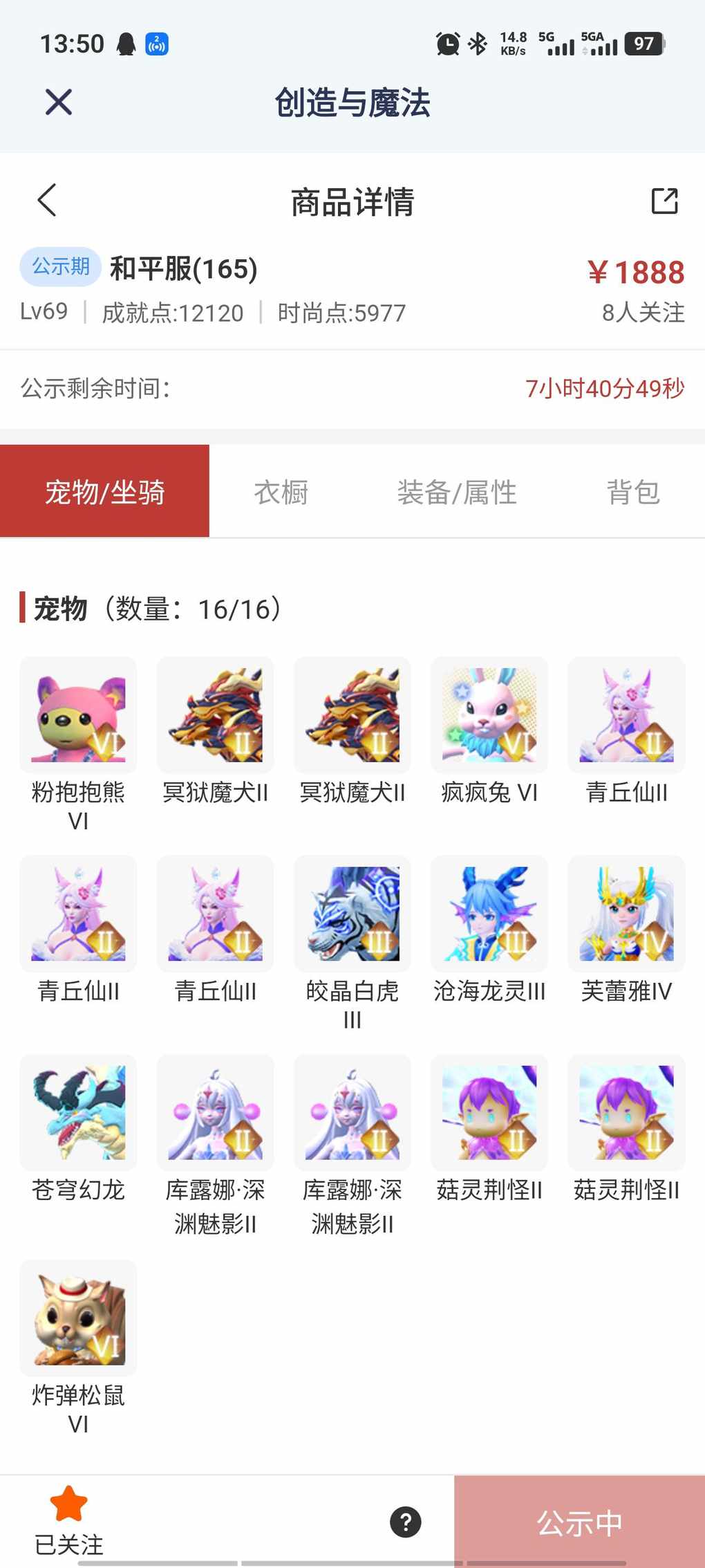The height and width of the screenshot is (1568, 705).
Task: Tap the 公示中 button
Action: pyautogui.click(x=579, y=1522)
